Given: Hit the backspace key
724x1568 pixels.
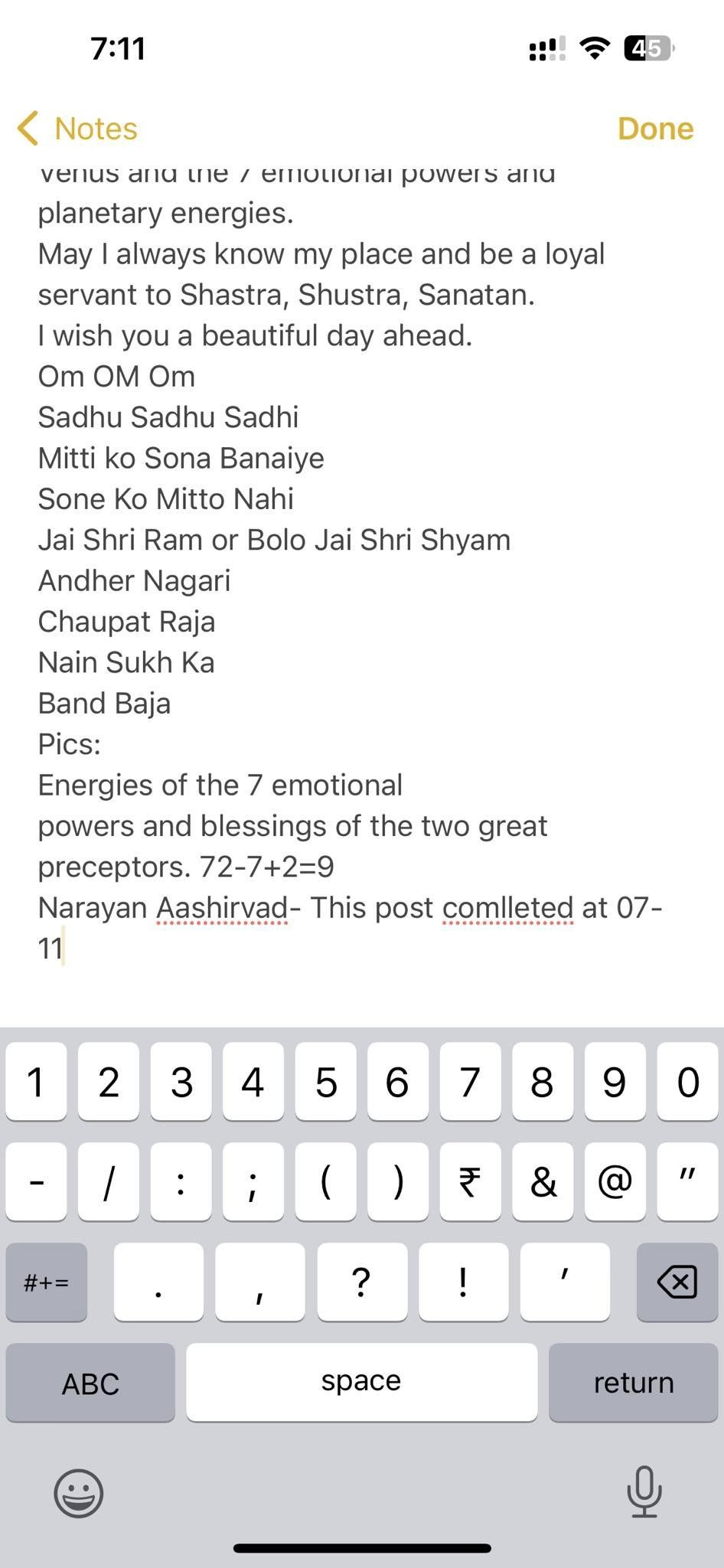Looking at the screenshot, I should click(x=677, y=1282).
